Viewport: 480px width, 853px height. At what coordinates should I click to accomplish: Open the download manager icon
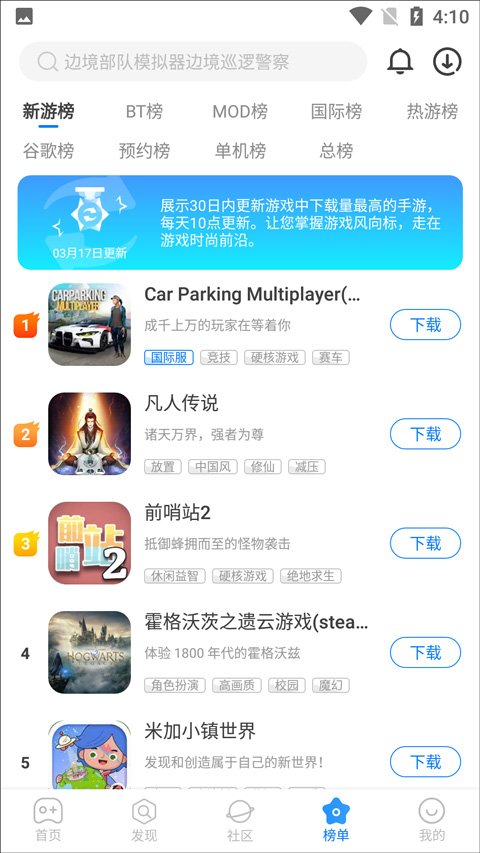point(447,61)
